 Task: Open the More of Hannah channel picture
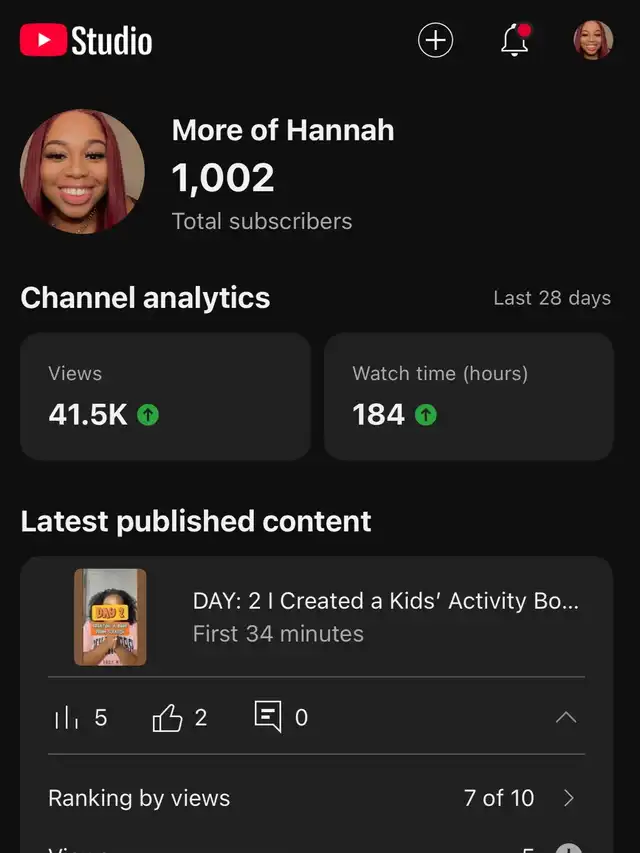[x=83, y=172]
